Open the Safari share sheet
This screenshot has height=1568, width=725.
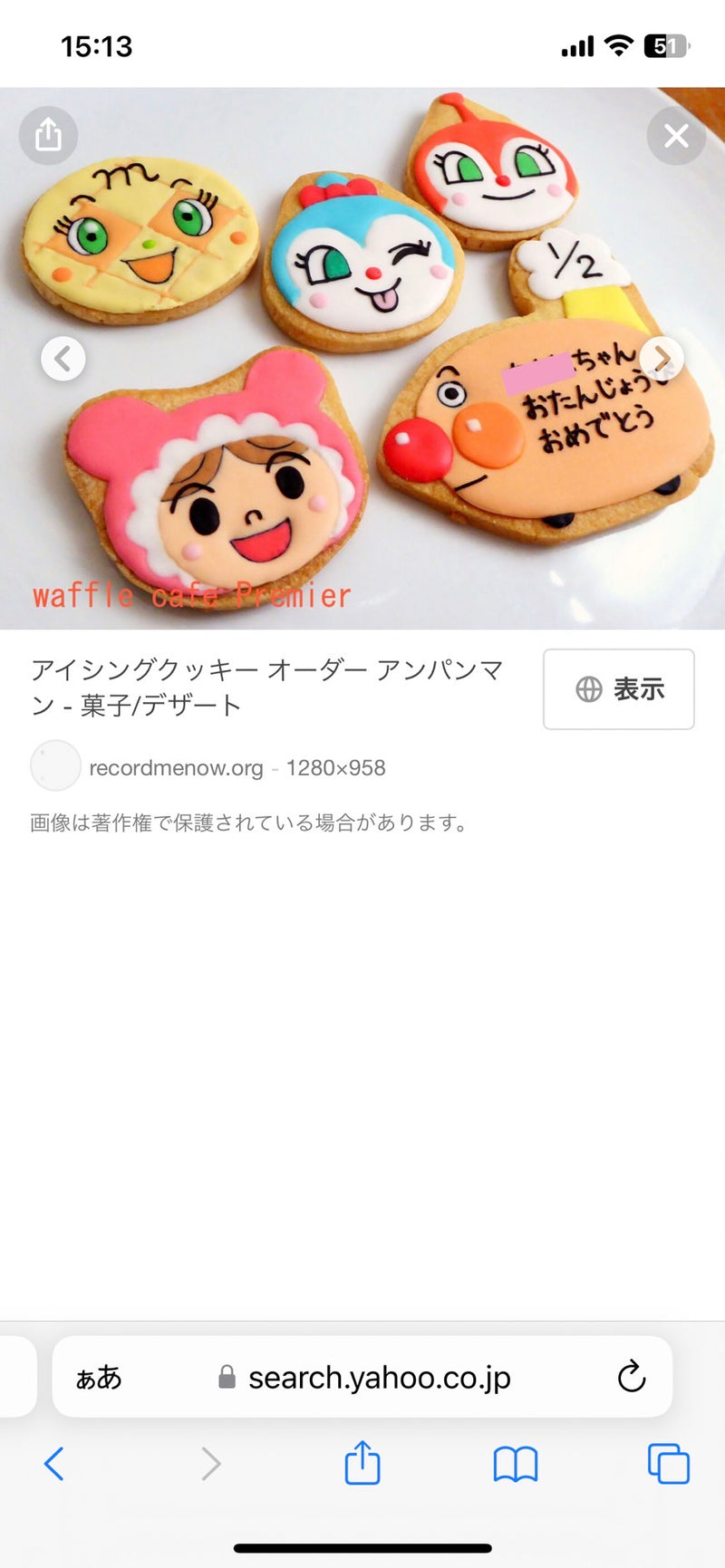(x=362, y=1464)
